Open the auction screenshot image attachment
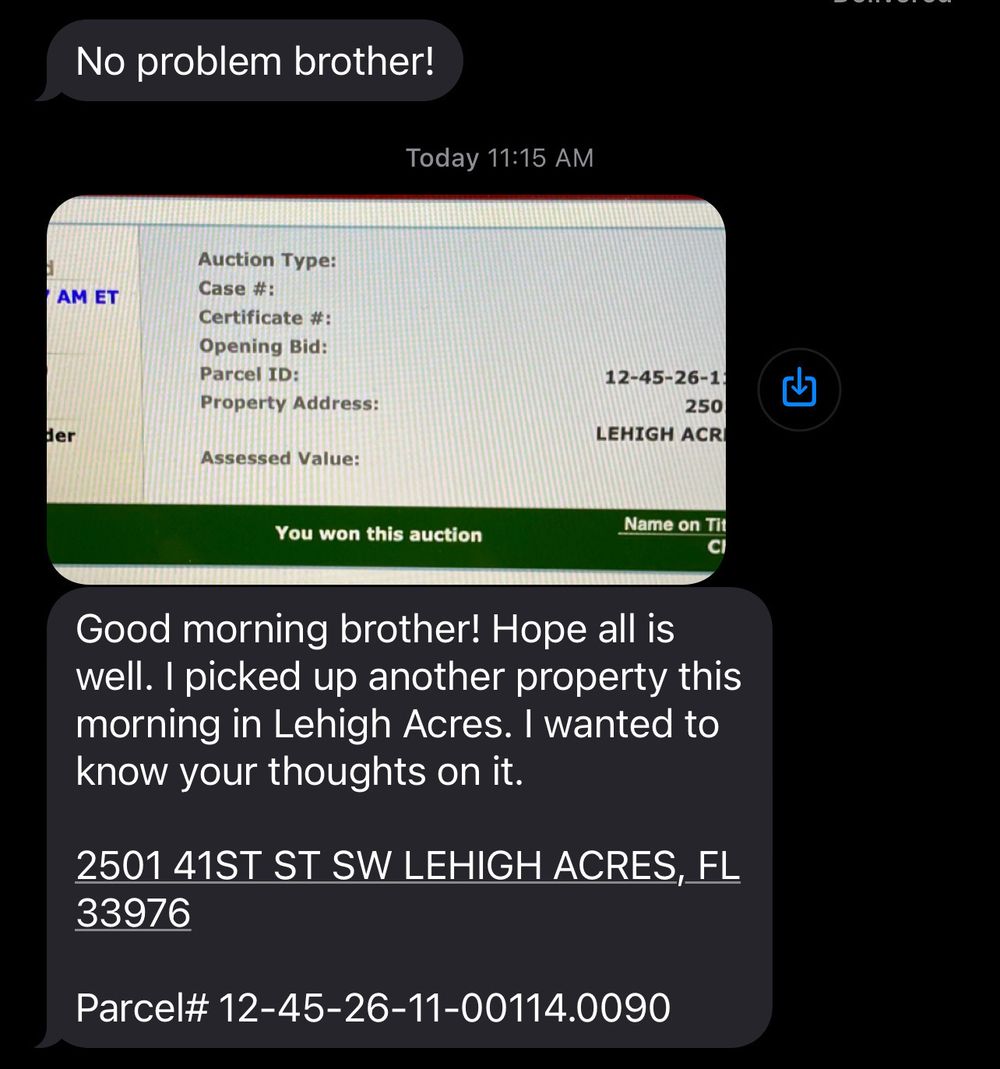Screen dimensions: 1000x1069 click(386, 390)
